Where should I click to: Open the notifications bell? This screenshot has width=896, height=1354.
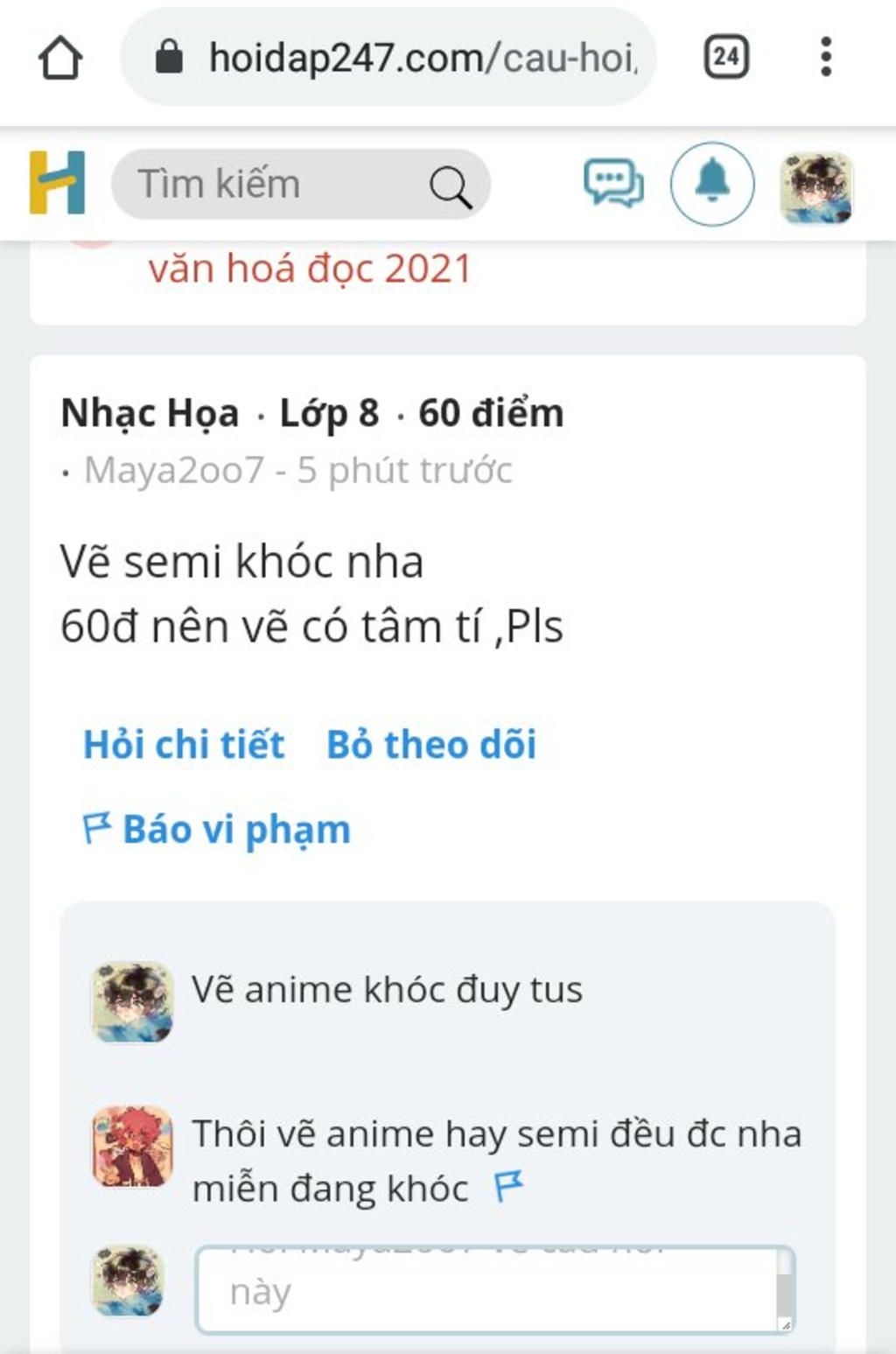[711, 184]
